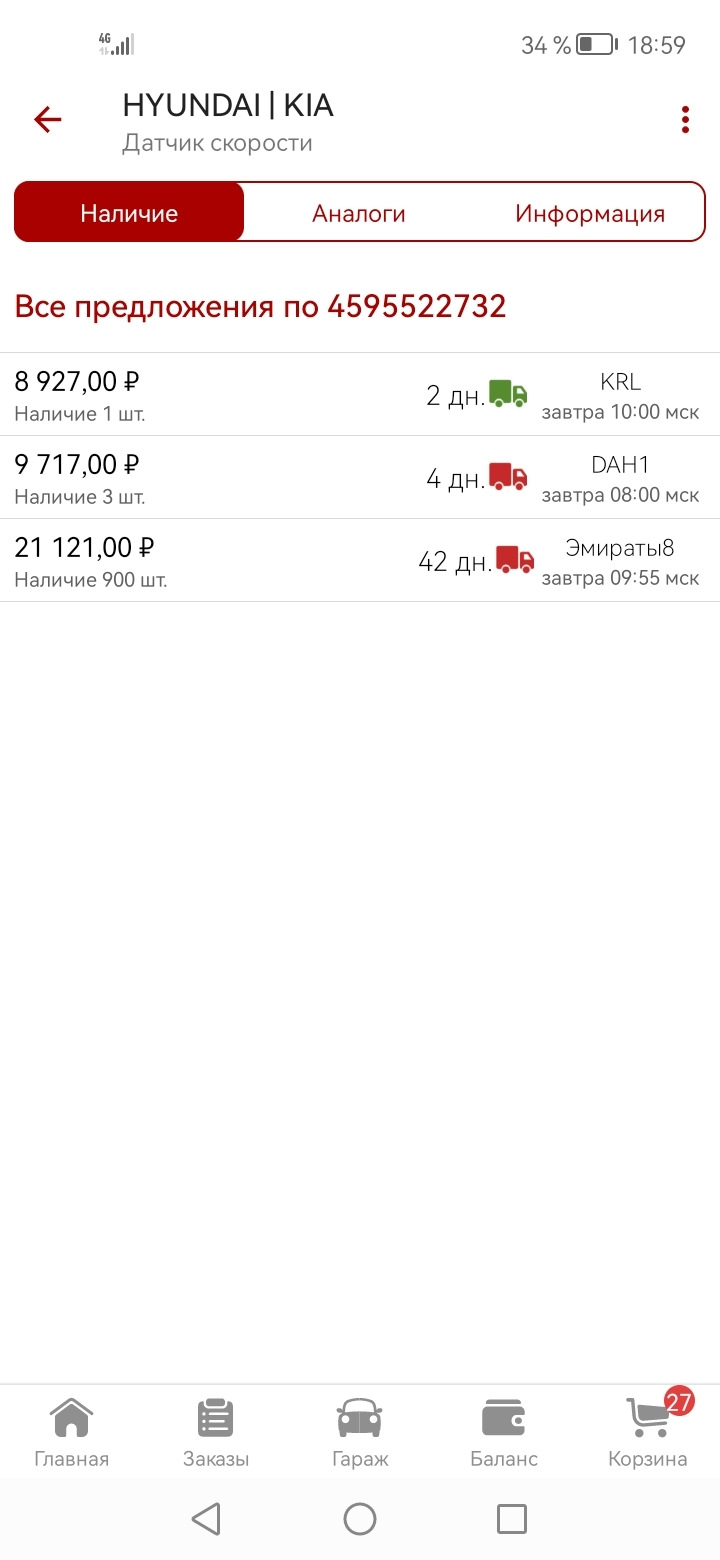The height and width of the screenshot is (1560, 720).
Task: Click the green truck icon beside KRL offer
Action: point(509,394)
